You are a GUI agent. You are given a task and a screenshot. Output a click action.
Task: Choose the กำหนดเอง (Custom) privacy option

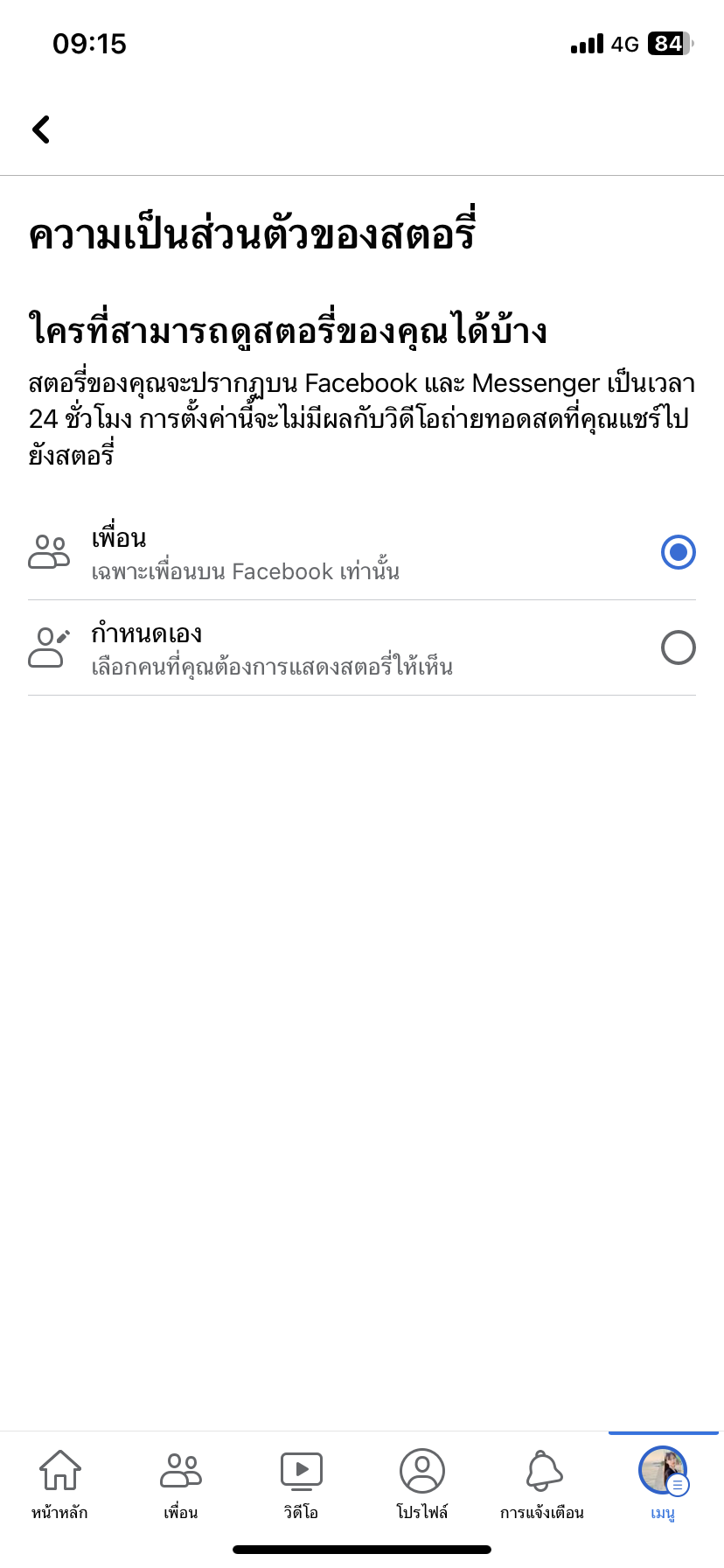(678, 648)
